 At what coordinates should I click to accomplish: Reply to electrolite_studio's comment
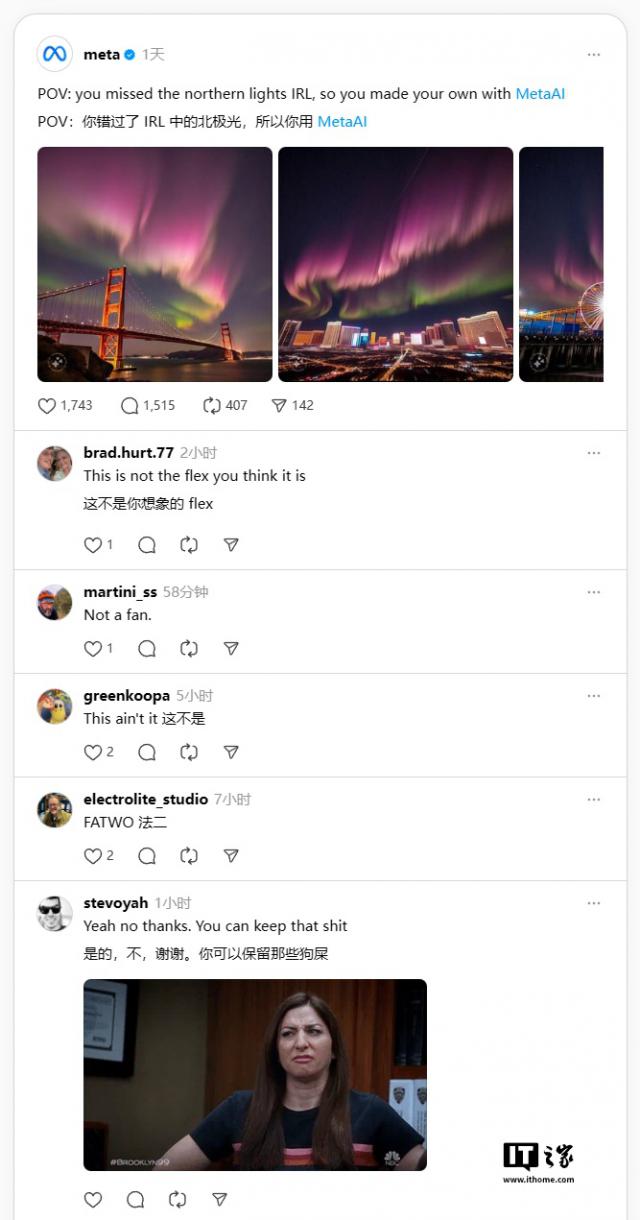click(147, 856)
